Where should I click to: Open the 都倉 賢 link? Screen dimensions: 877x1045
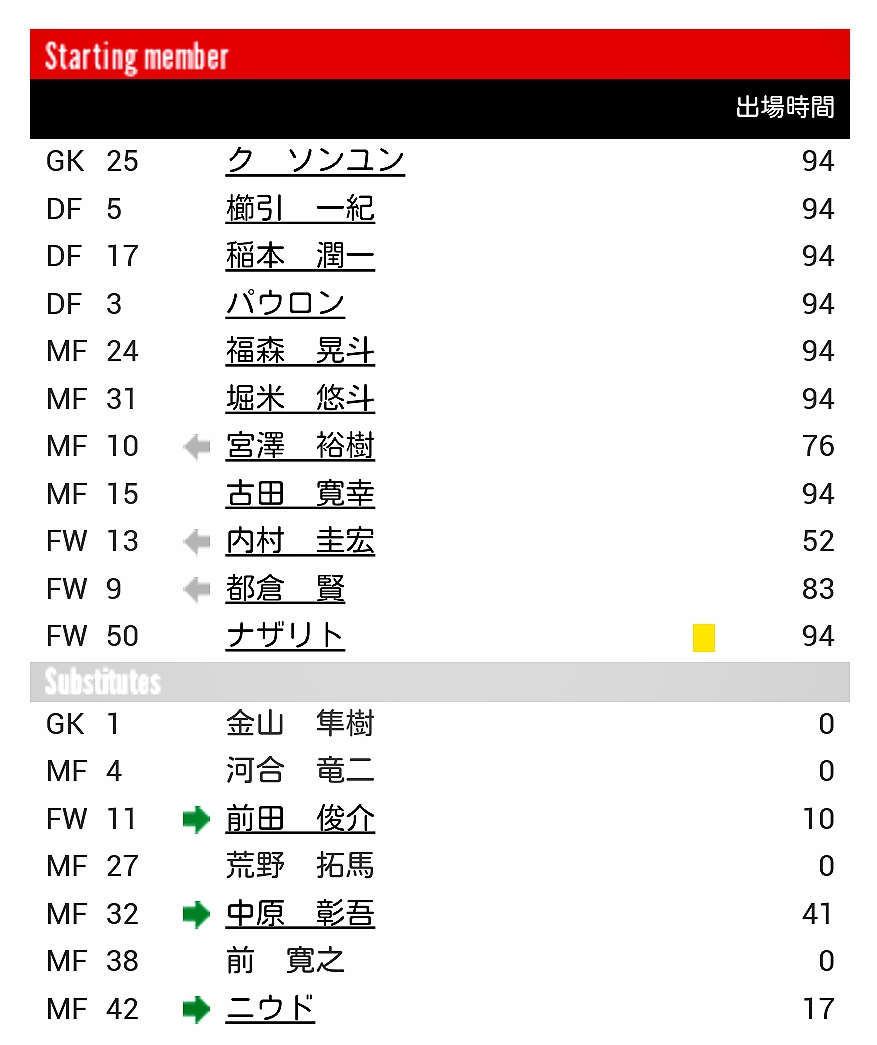pos(285,589)
